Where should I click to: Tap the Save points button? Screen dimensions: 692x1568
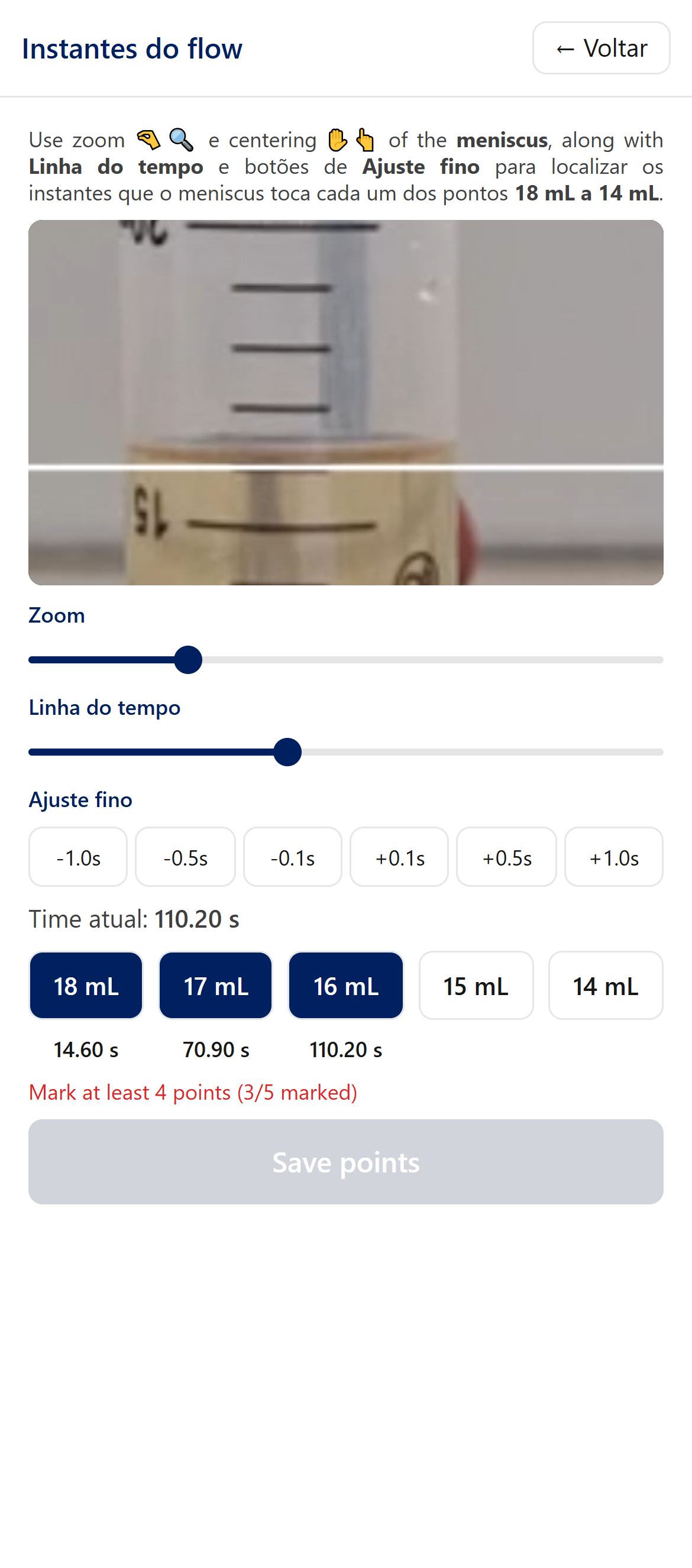click(x=345, y=1161)
